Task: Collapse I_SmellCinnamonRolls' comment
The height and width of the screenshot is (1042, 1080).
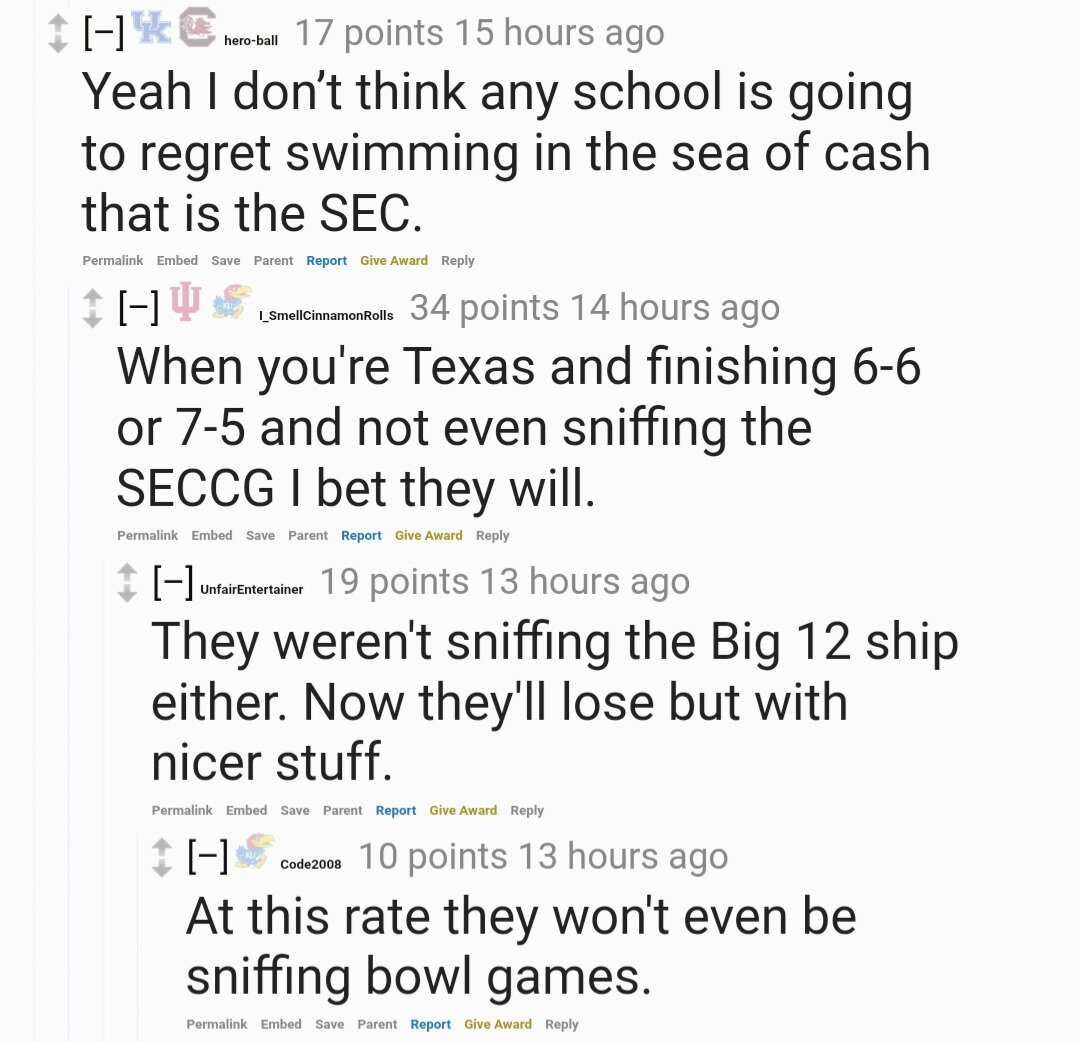Action: 139,309
